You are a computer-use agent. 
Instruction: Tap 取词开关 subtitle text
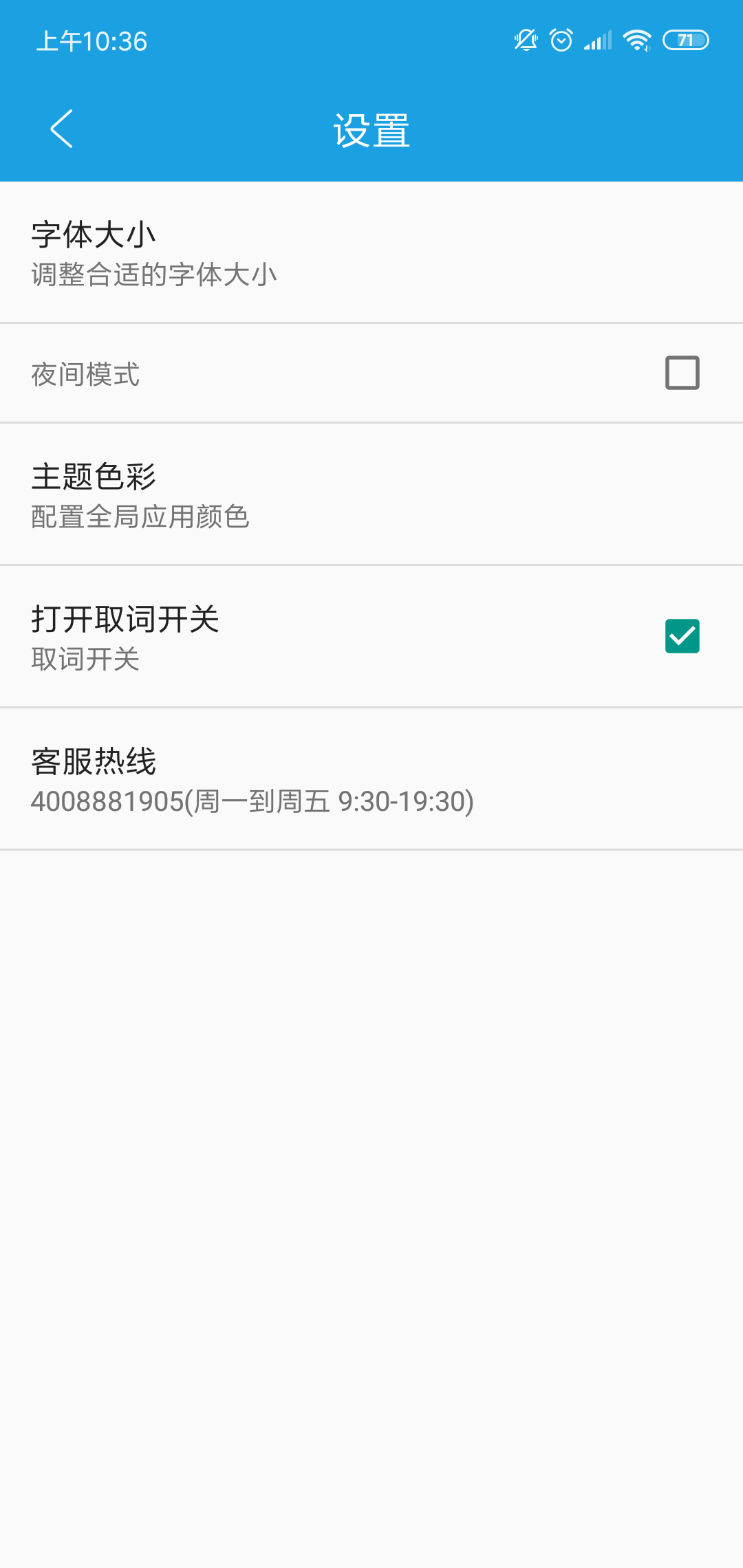click(85, 660)
